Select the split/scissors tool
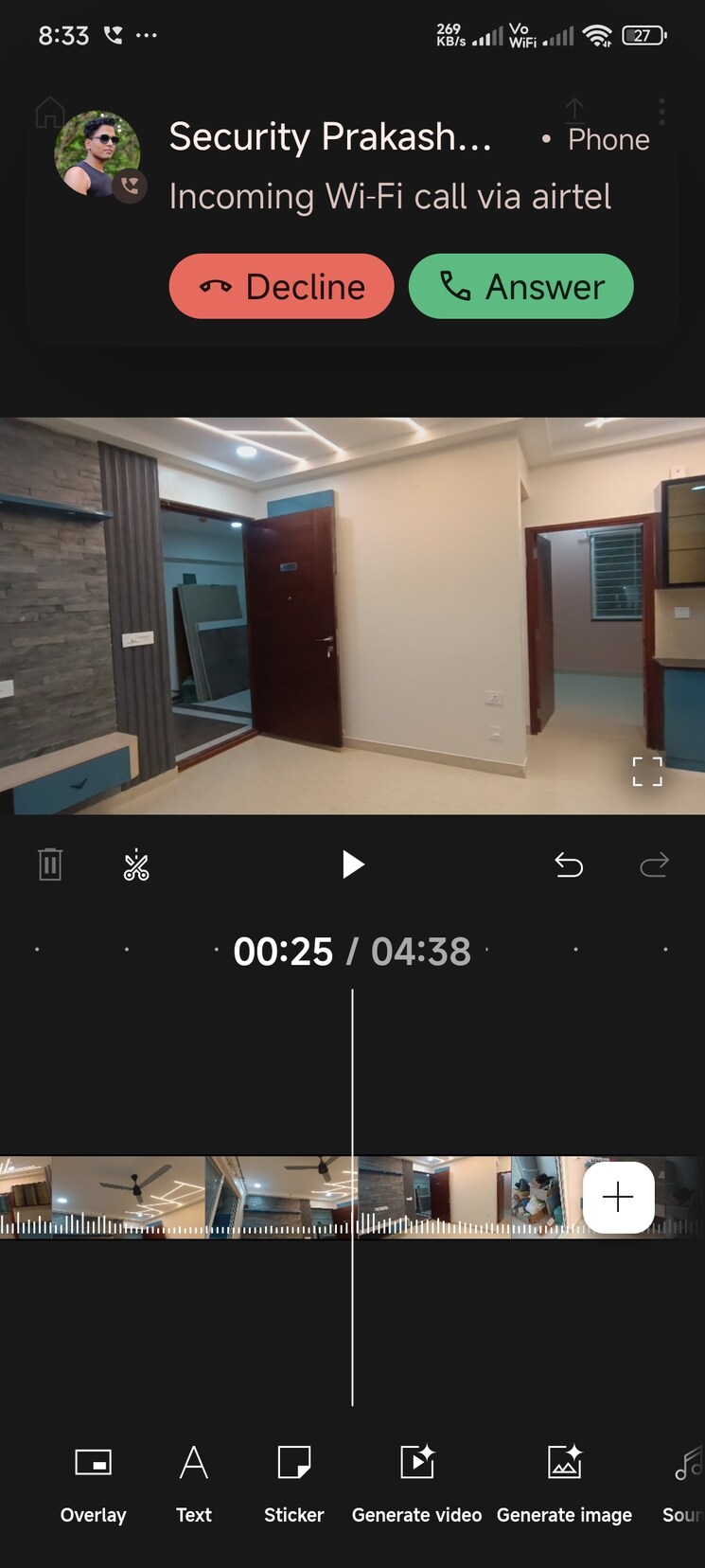This screenshot has width=705, height=1568. (135, 864)
